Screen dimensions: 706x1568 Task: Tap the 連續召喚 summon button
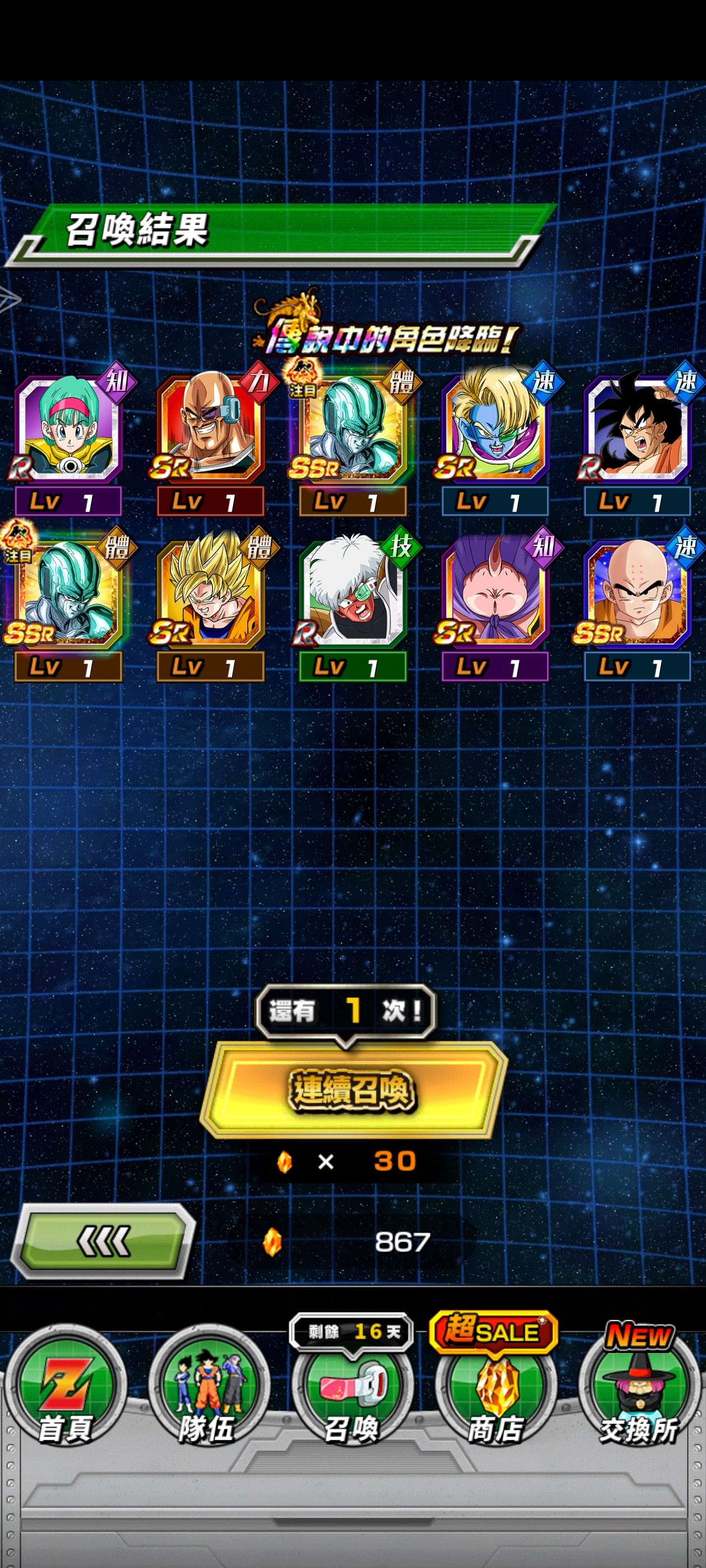352,1090
